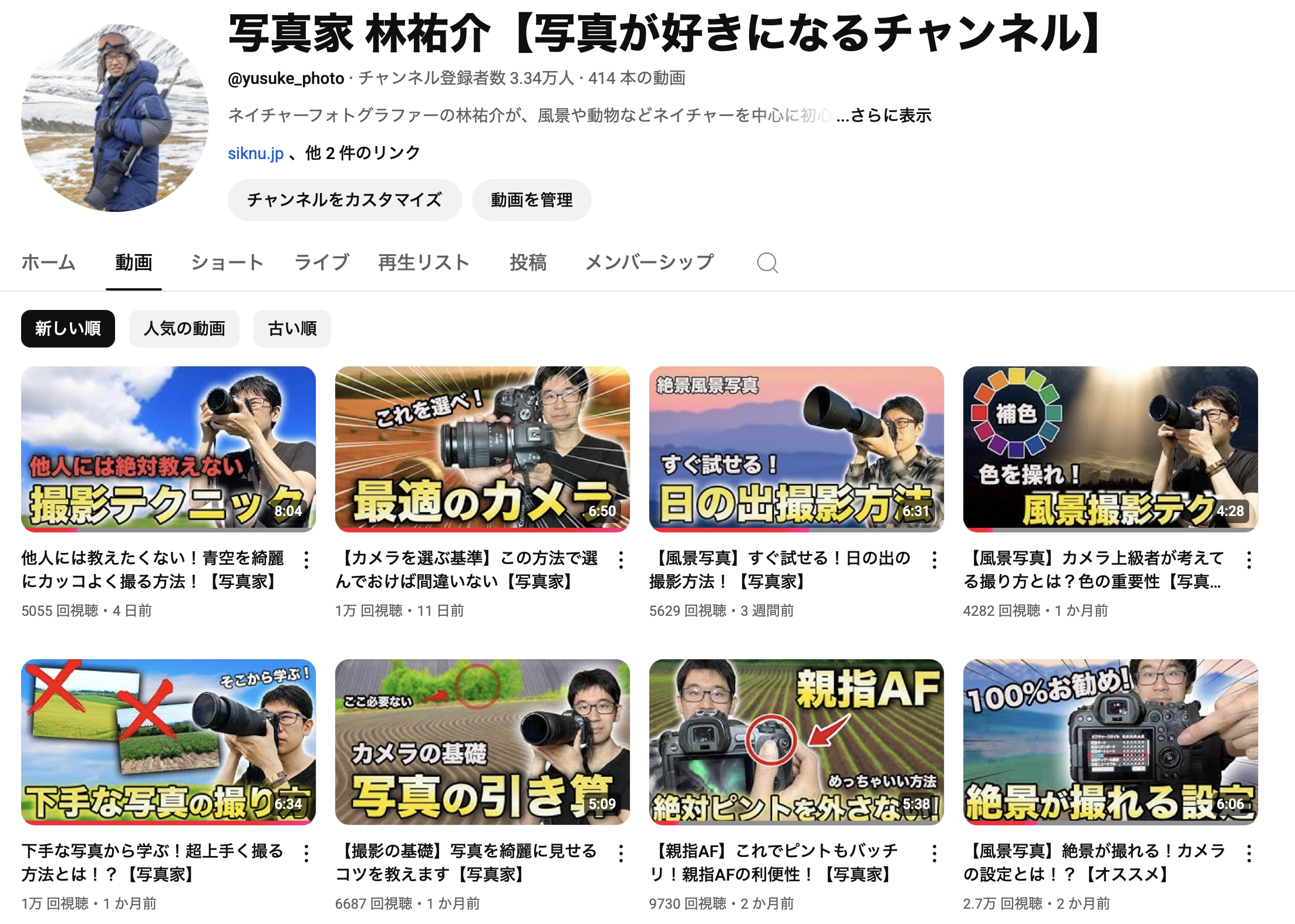Screen dimensions: 1295x924
Task: Play the 撮影テクニック 8:04 video
Action: click(168, 448)
